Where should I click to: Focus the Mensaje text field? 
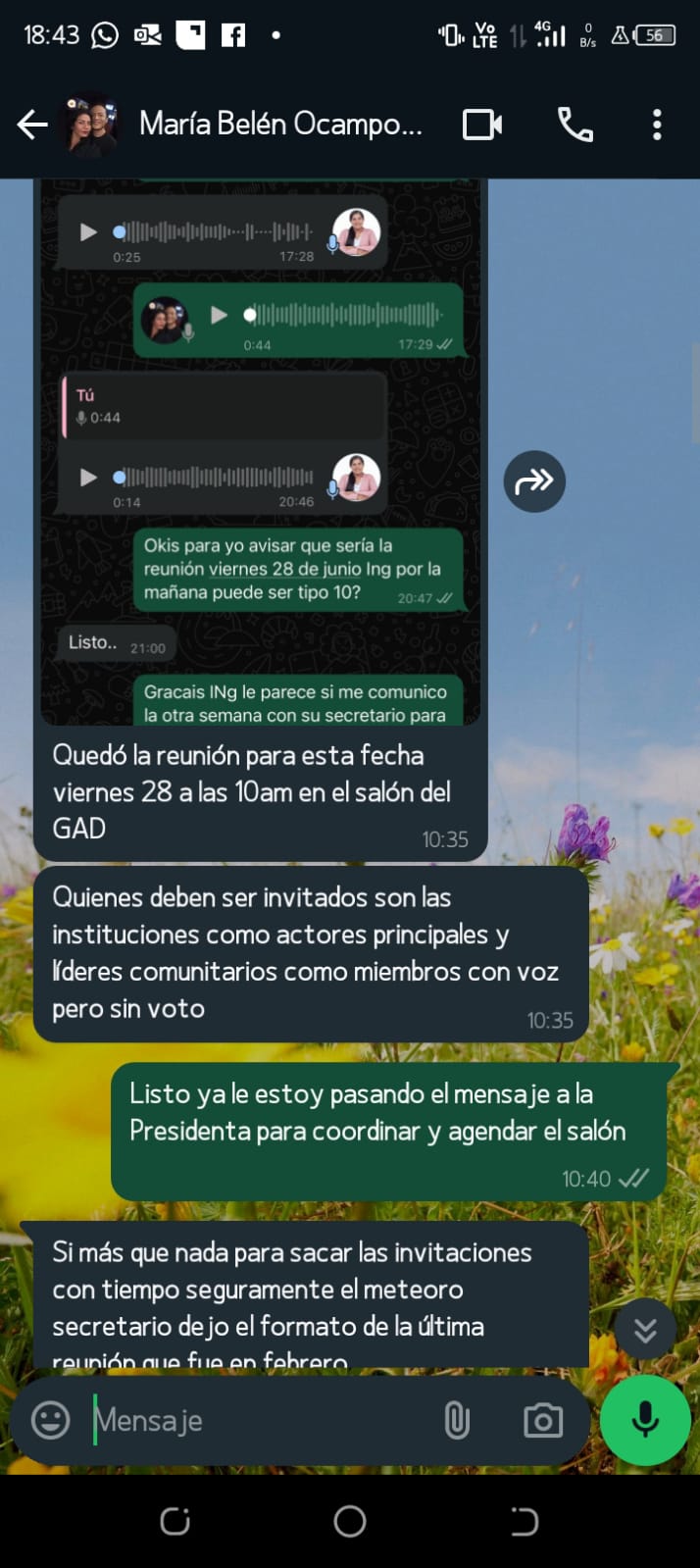tap(255, 1420)
